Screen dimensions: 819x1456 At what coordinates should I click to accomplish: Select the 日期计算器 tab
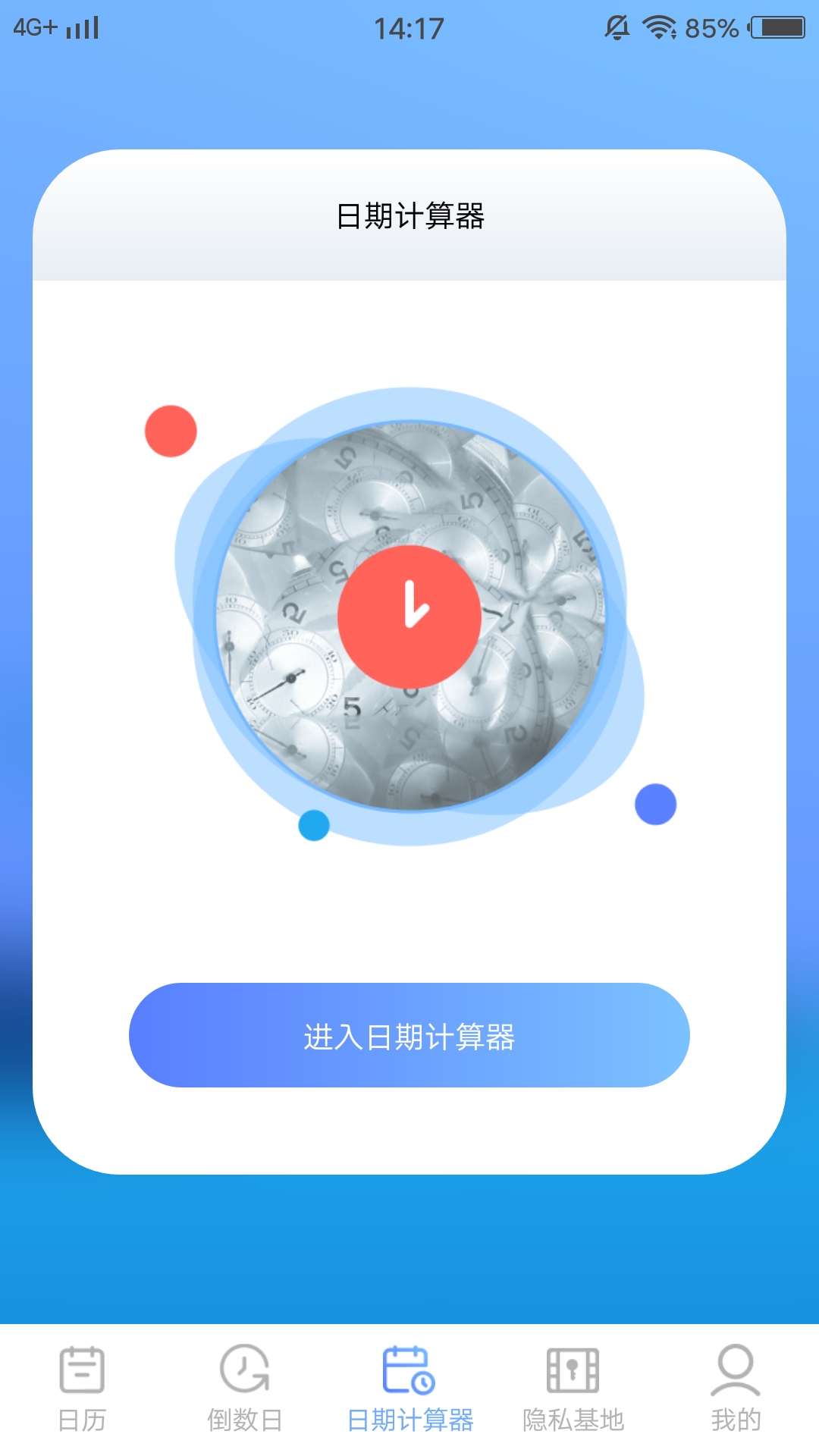tap(409, 1389)
